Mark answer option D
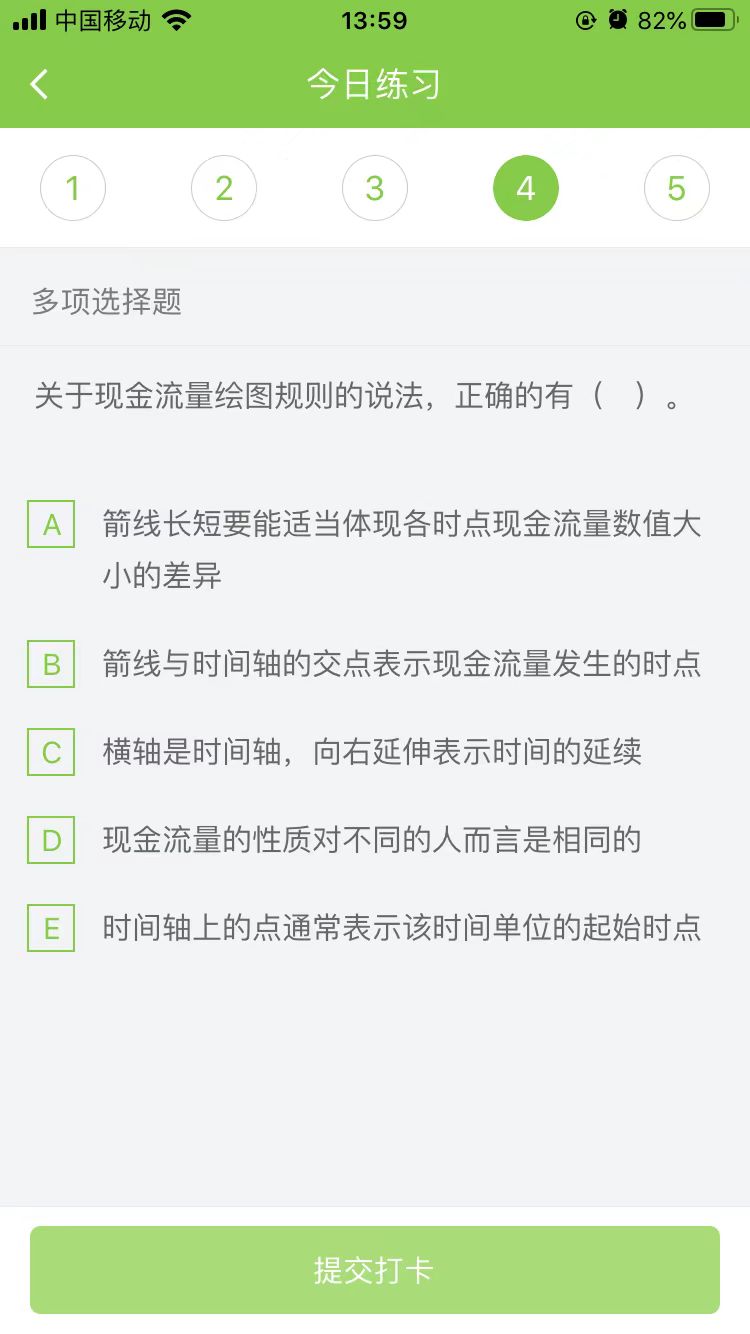The width and height of the screenshot is (750, 1334). pyautogui.click(x=51, y=840)
